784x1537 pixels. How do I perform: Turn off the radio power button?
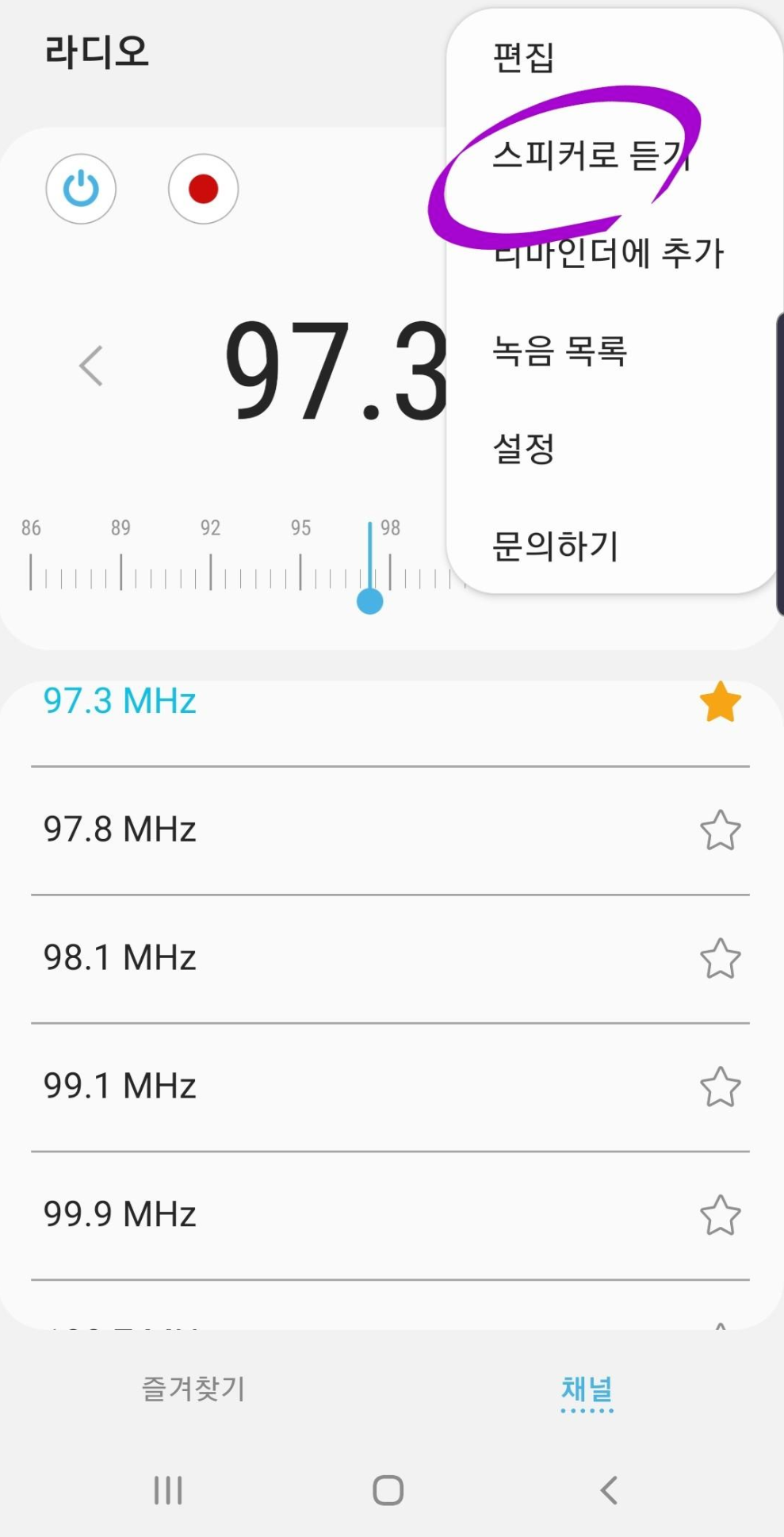pos(81,189)
